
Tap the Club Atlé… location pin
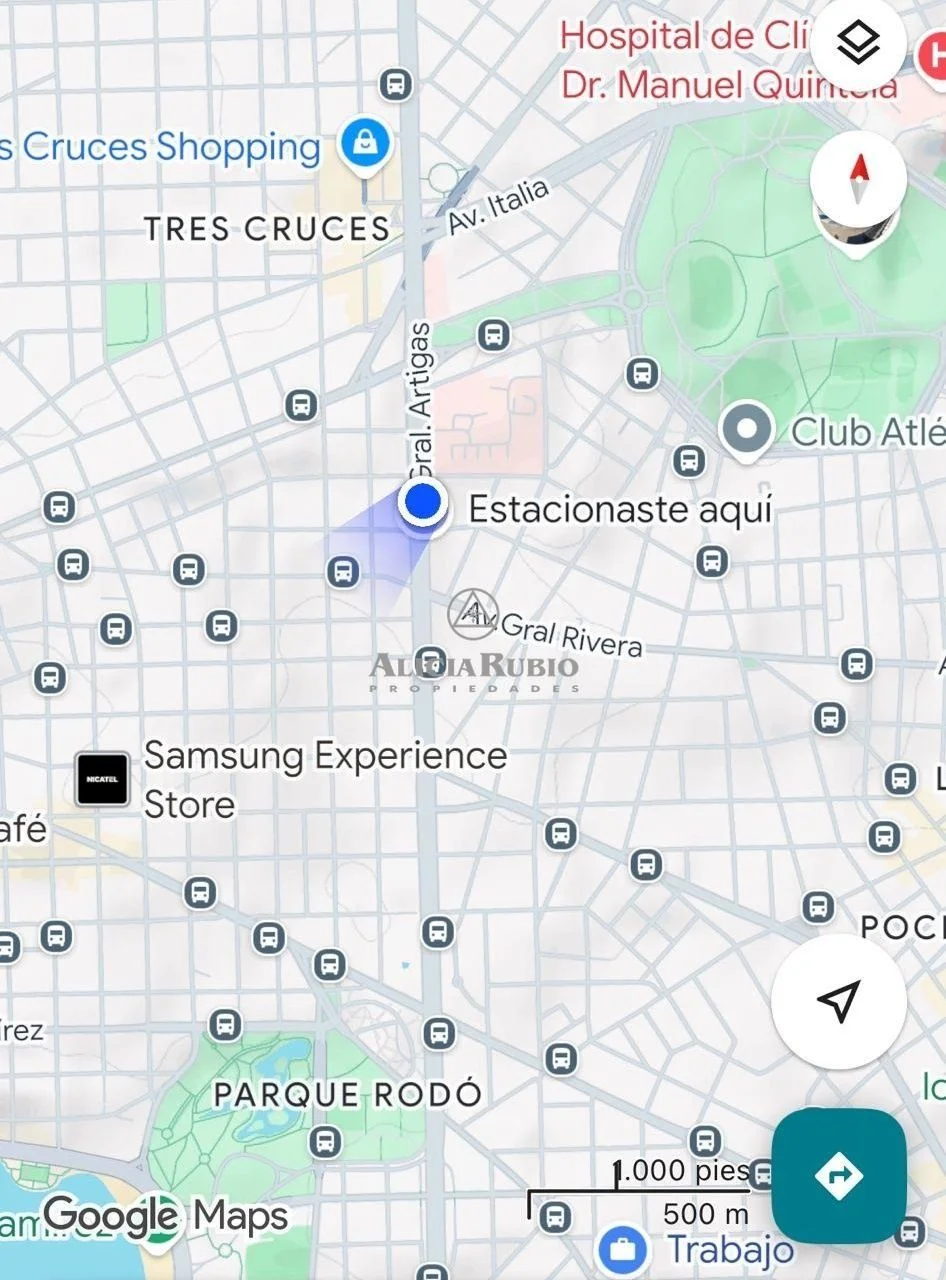pyautogui.click(x=747, y=431)
